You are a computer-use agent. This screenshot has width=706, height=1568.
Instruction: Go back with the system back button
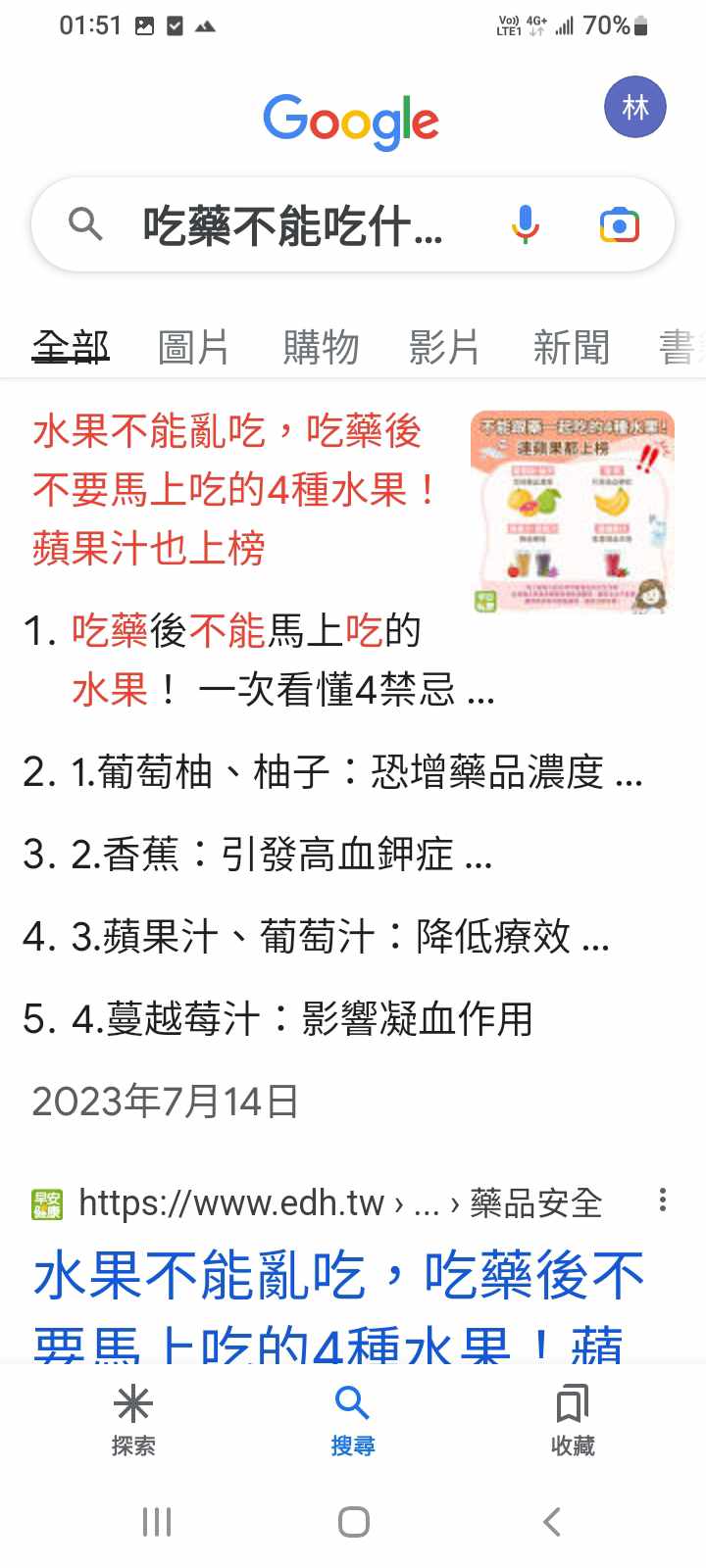point(552,1522)
